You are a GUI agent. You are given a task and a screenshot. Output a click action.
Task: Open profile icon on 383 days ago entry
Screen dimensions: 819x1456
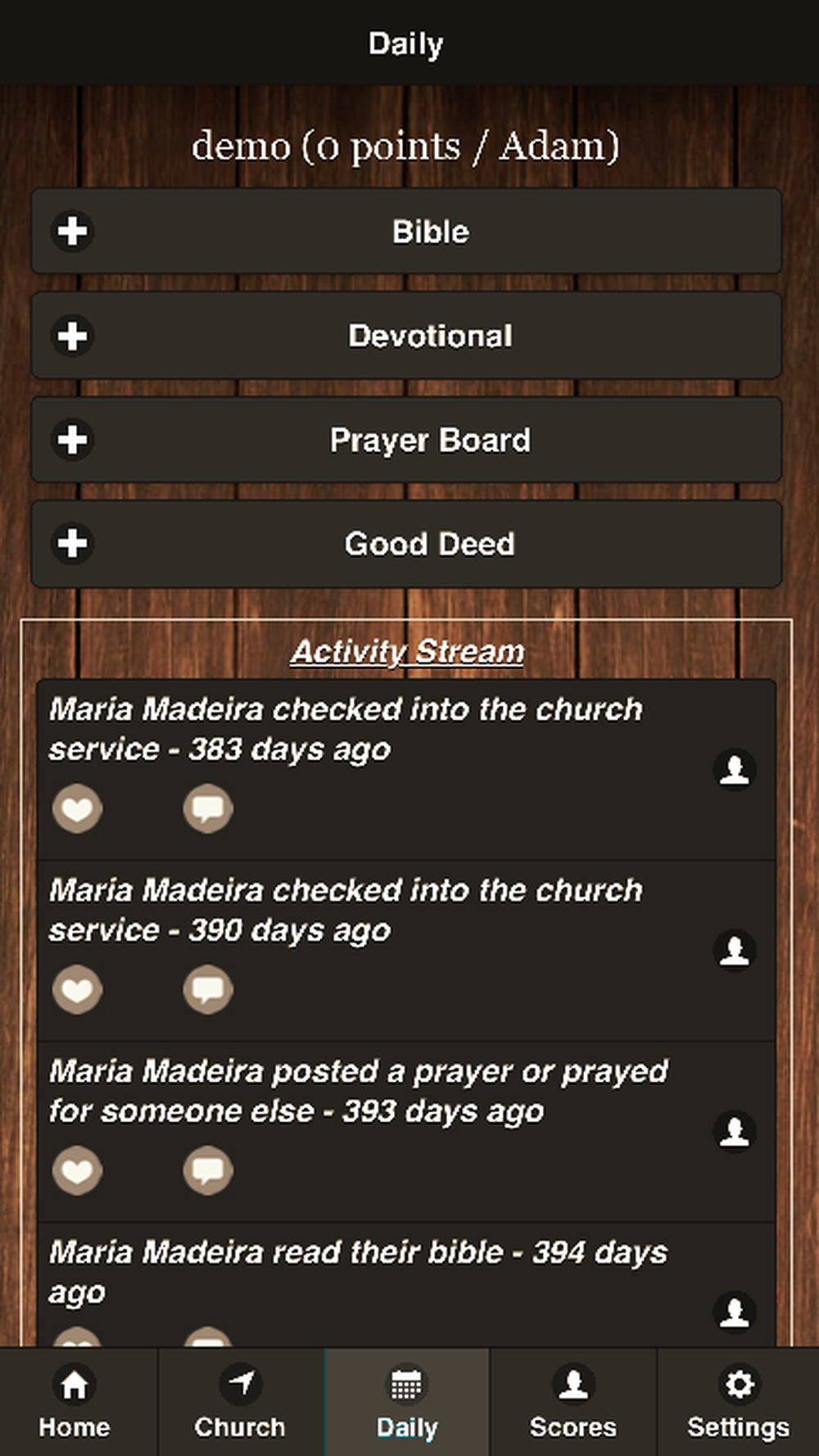[x=735, y=770]
